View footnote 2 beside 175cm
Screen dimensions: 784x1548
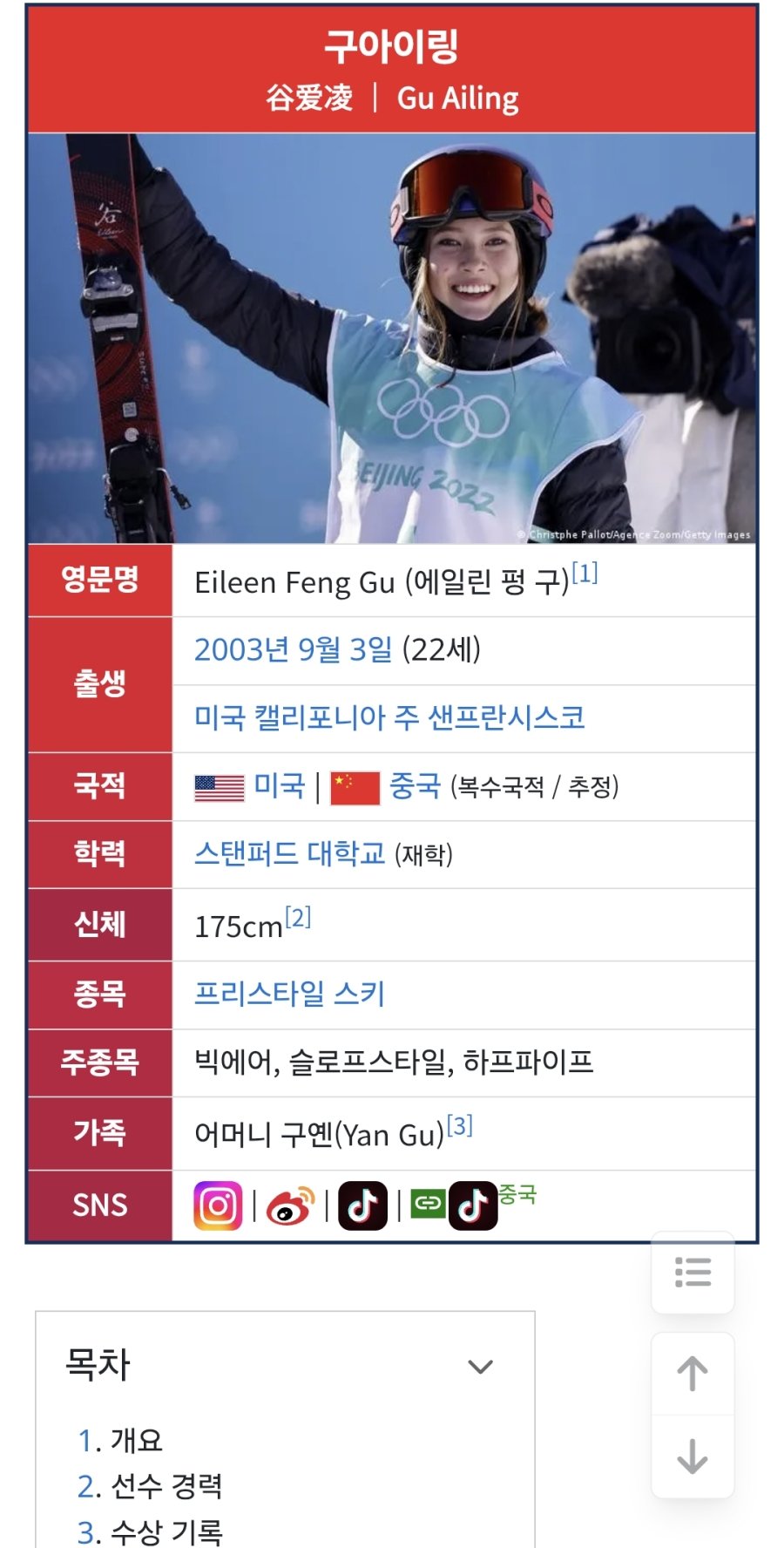click(x=298, y=918)
